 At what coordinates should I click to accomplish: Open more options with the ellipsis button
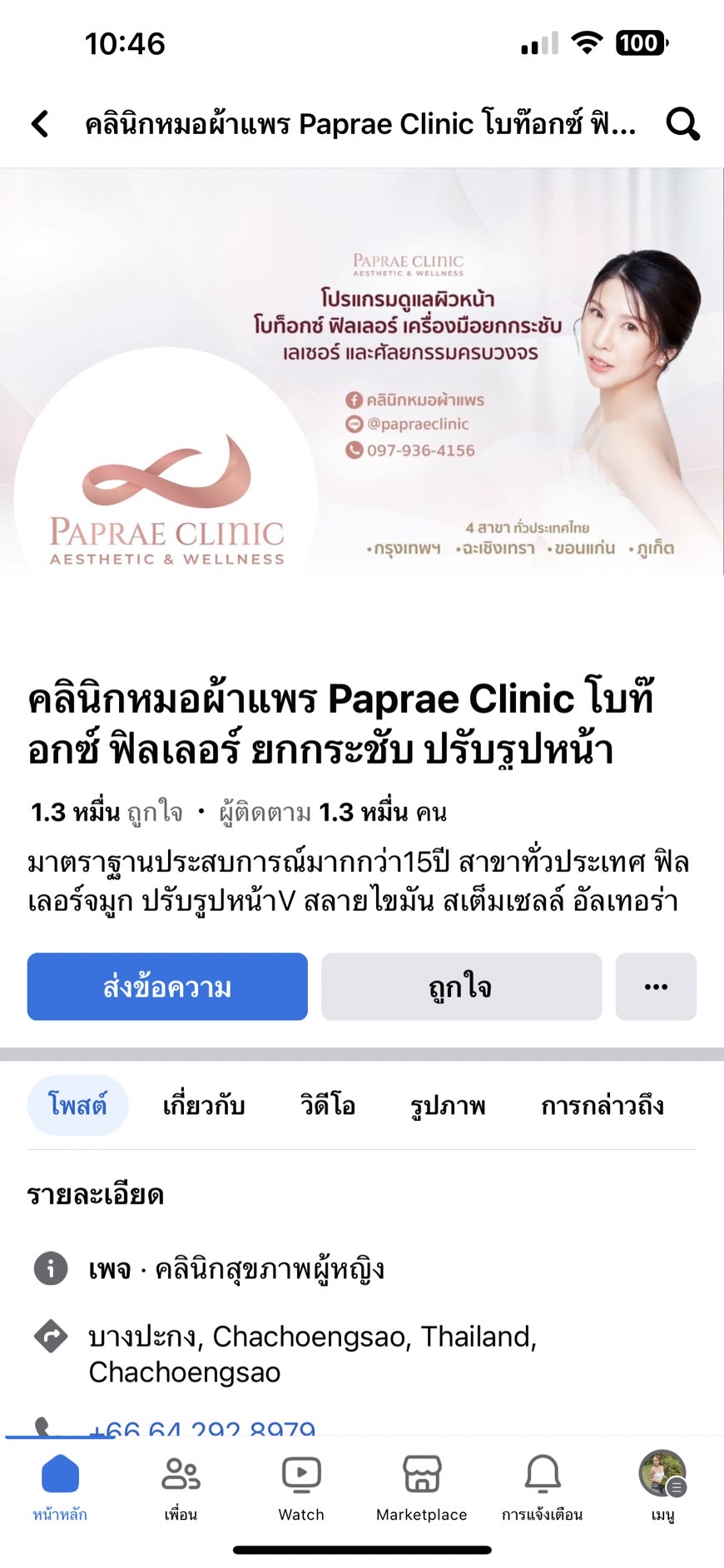657,987
